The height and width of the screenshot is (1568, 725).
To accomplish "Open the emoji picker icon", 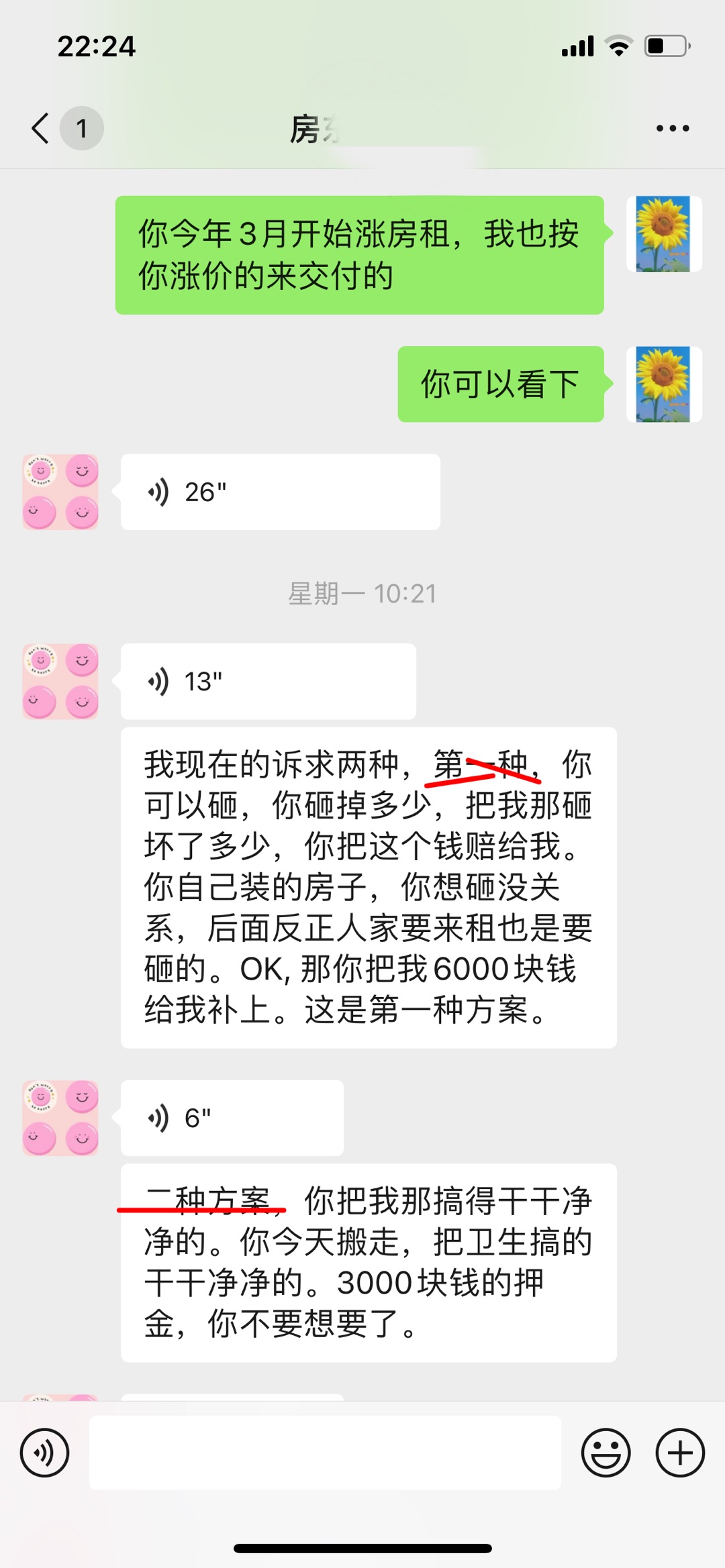I will (x=605, y=1453).
